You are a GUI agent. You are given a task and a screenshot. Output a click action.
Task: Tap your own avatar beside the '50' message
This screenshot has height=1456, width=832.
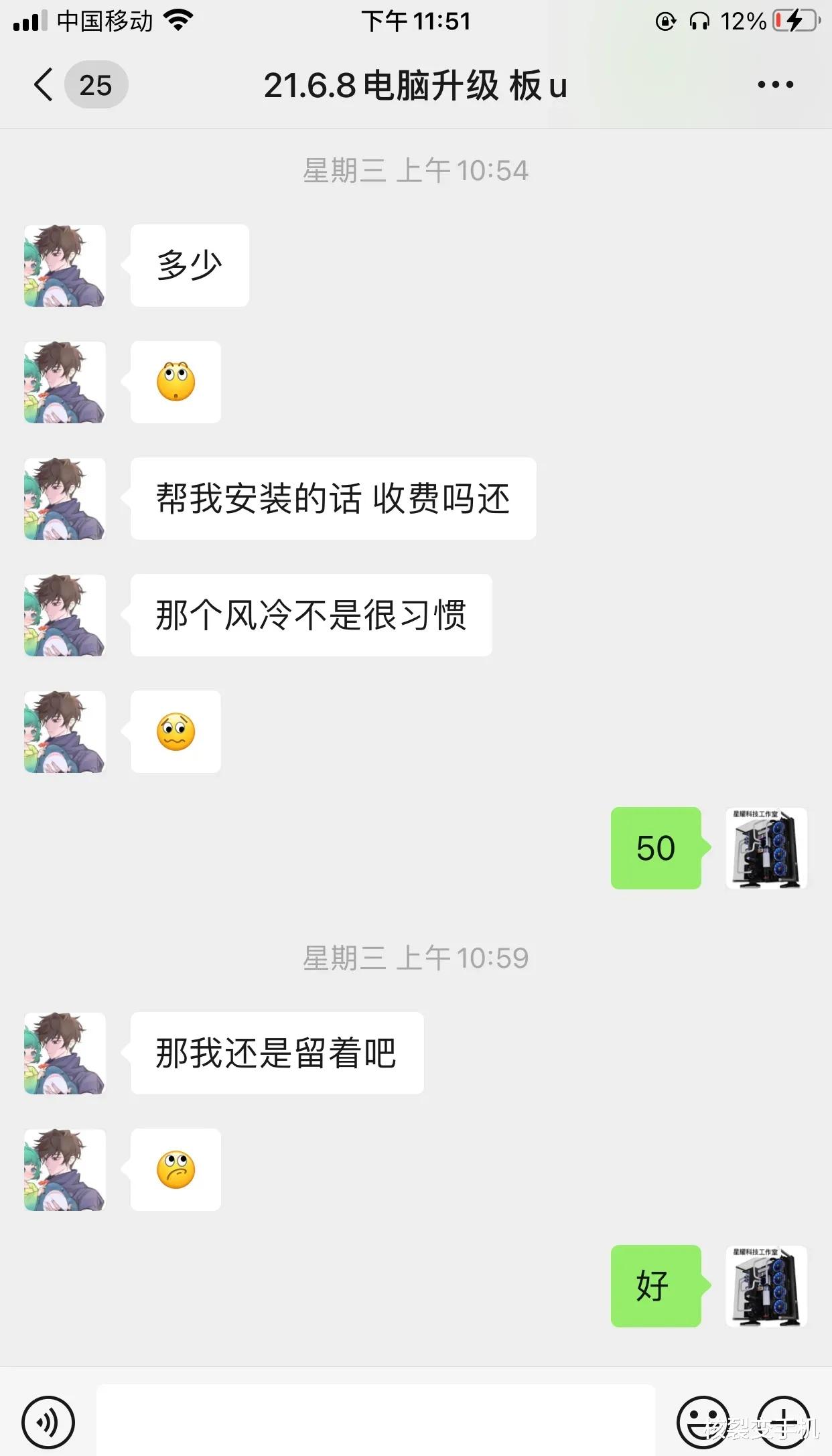(x=766, y=849)
